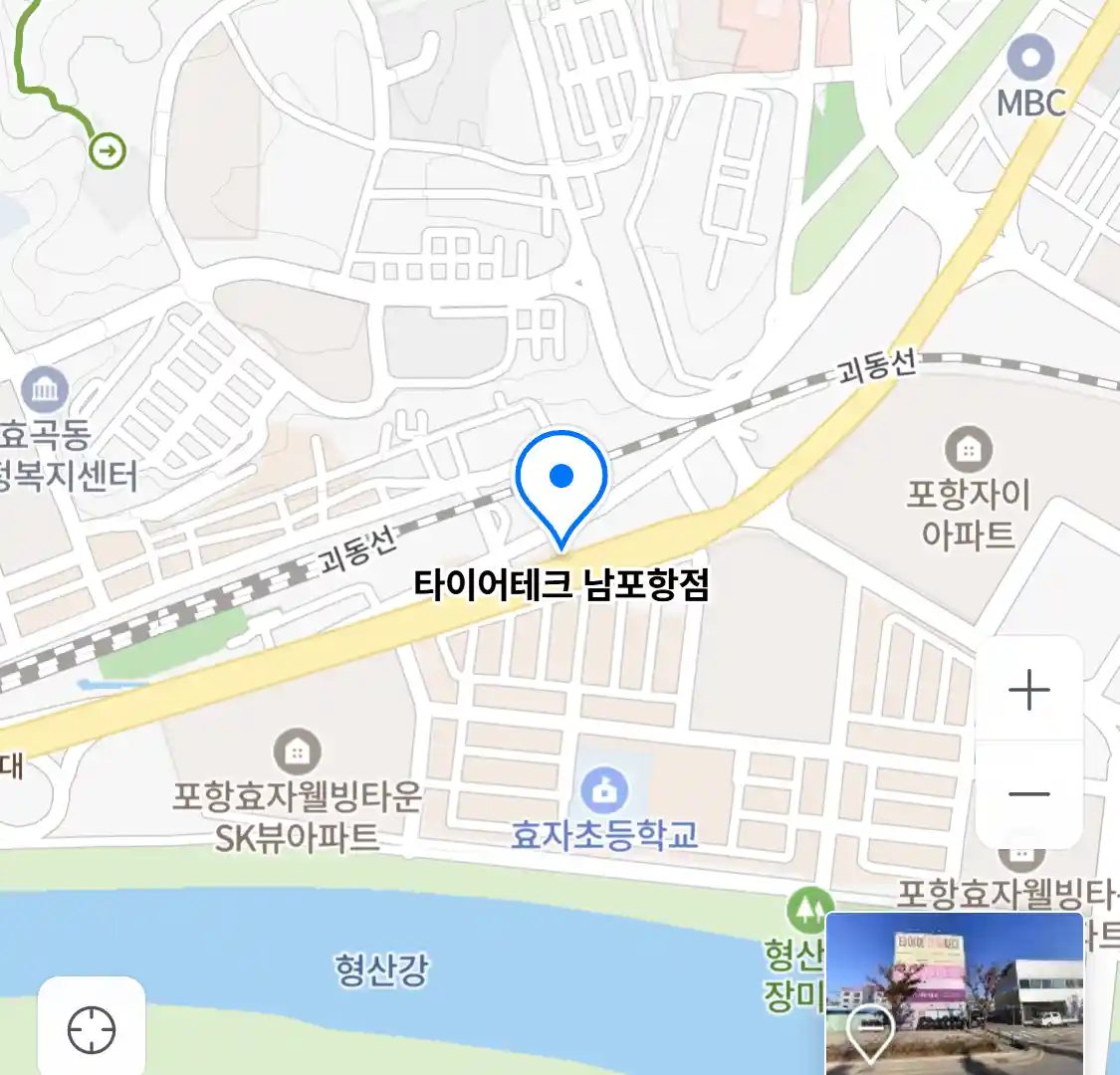
Task: Select the 형산 장미 park marker
Action: pos(806,910)
